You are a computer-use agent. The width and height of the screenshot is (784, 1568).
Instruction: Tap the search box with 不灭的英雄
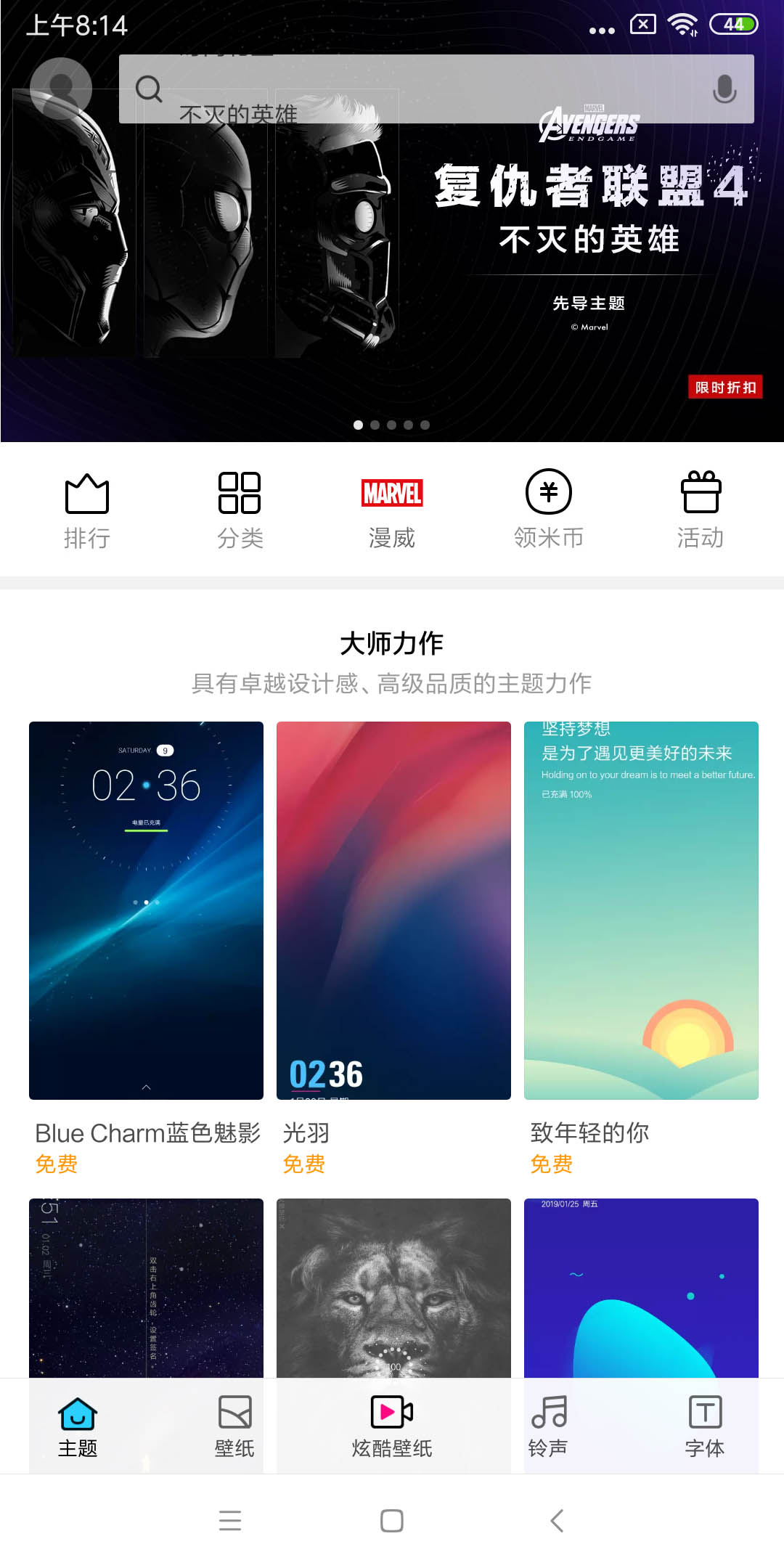[421, 89]
